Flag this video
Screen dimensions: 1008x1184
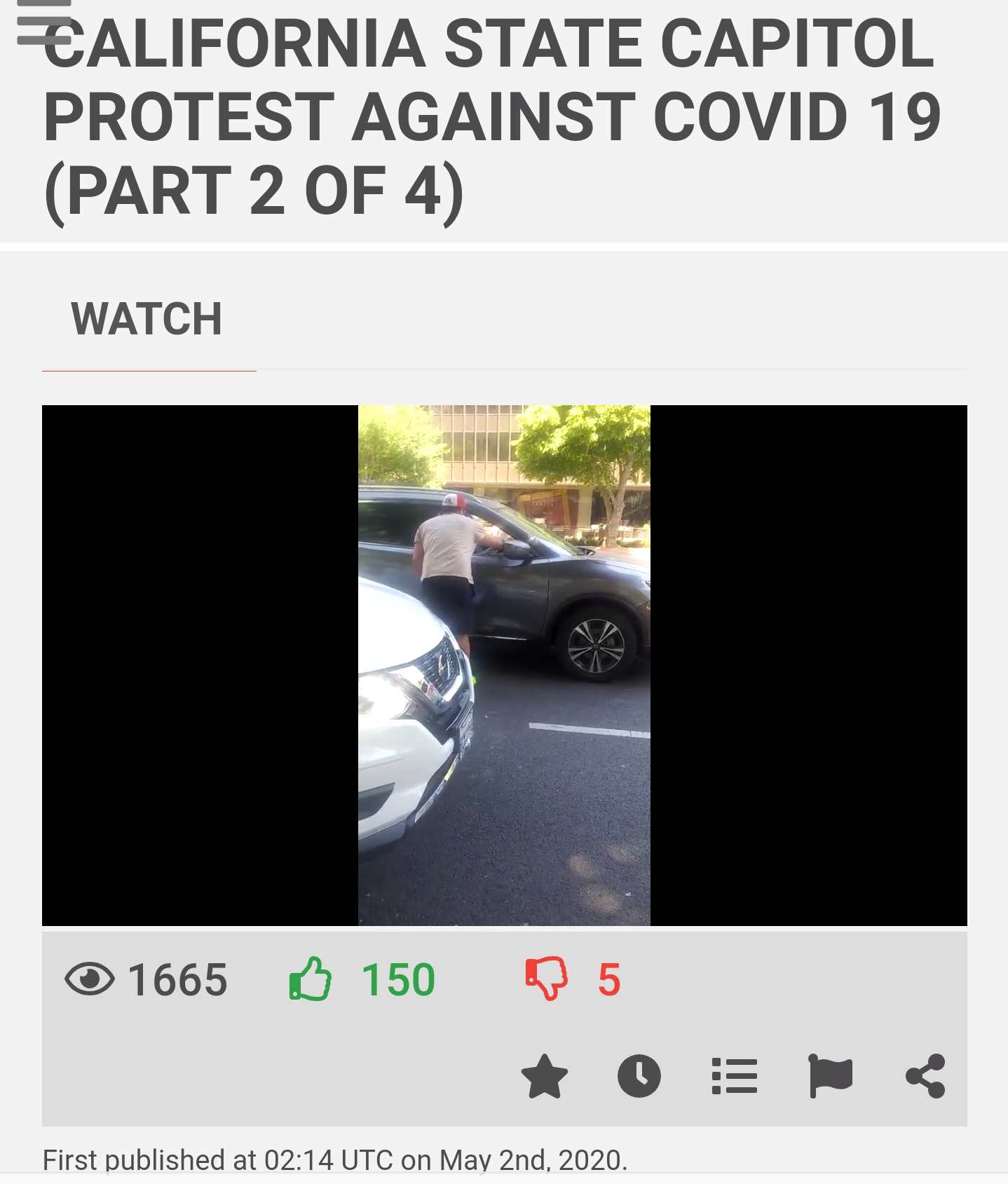pos(830,1076)
